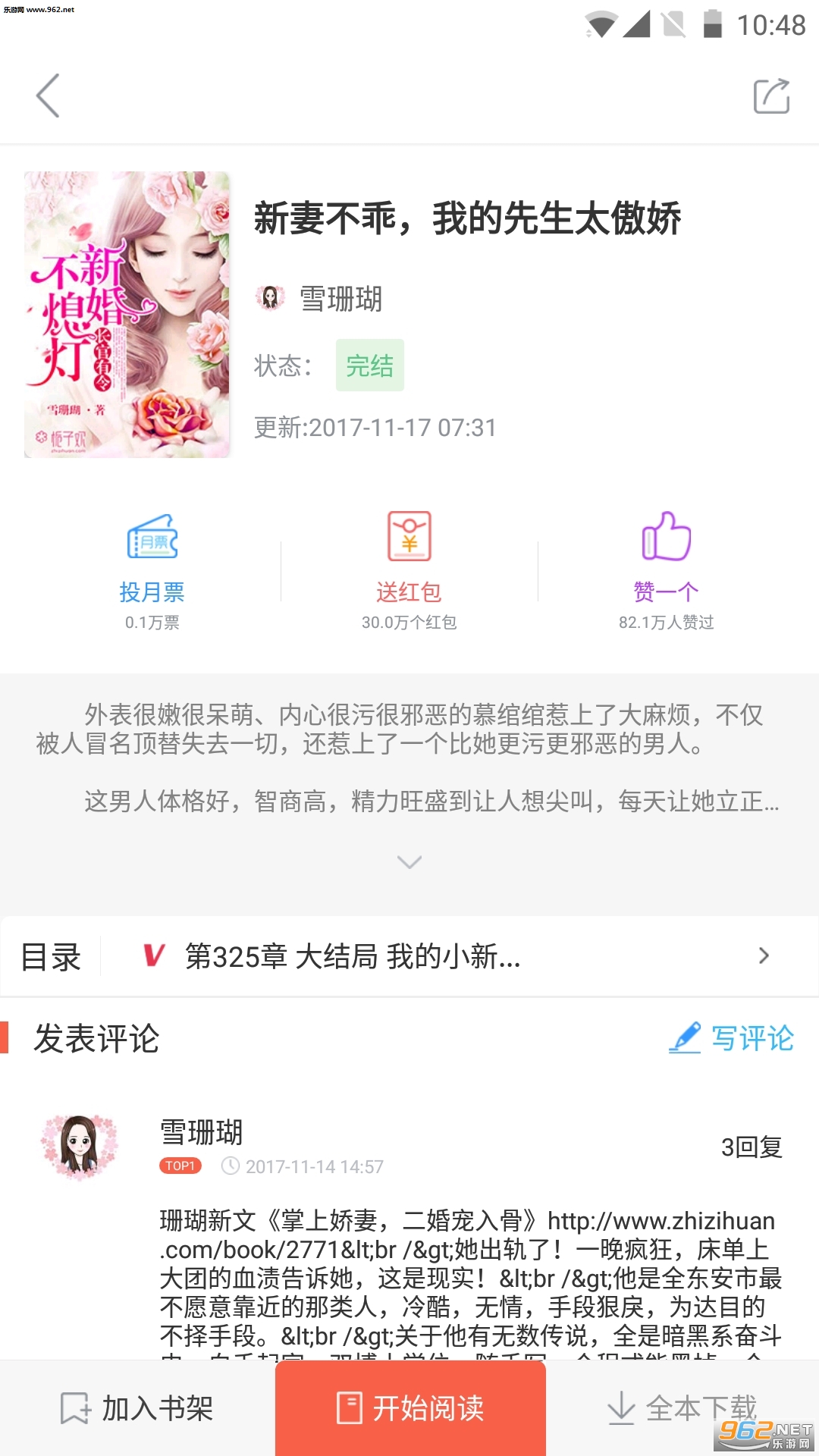Expand the full book synopsis

[409, 861]
